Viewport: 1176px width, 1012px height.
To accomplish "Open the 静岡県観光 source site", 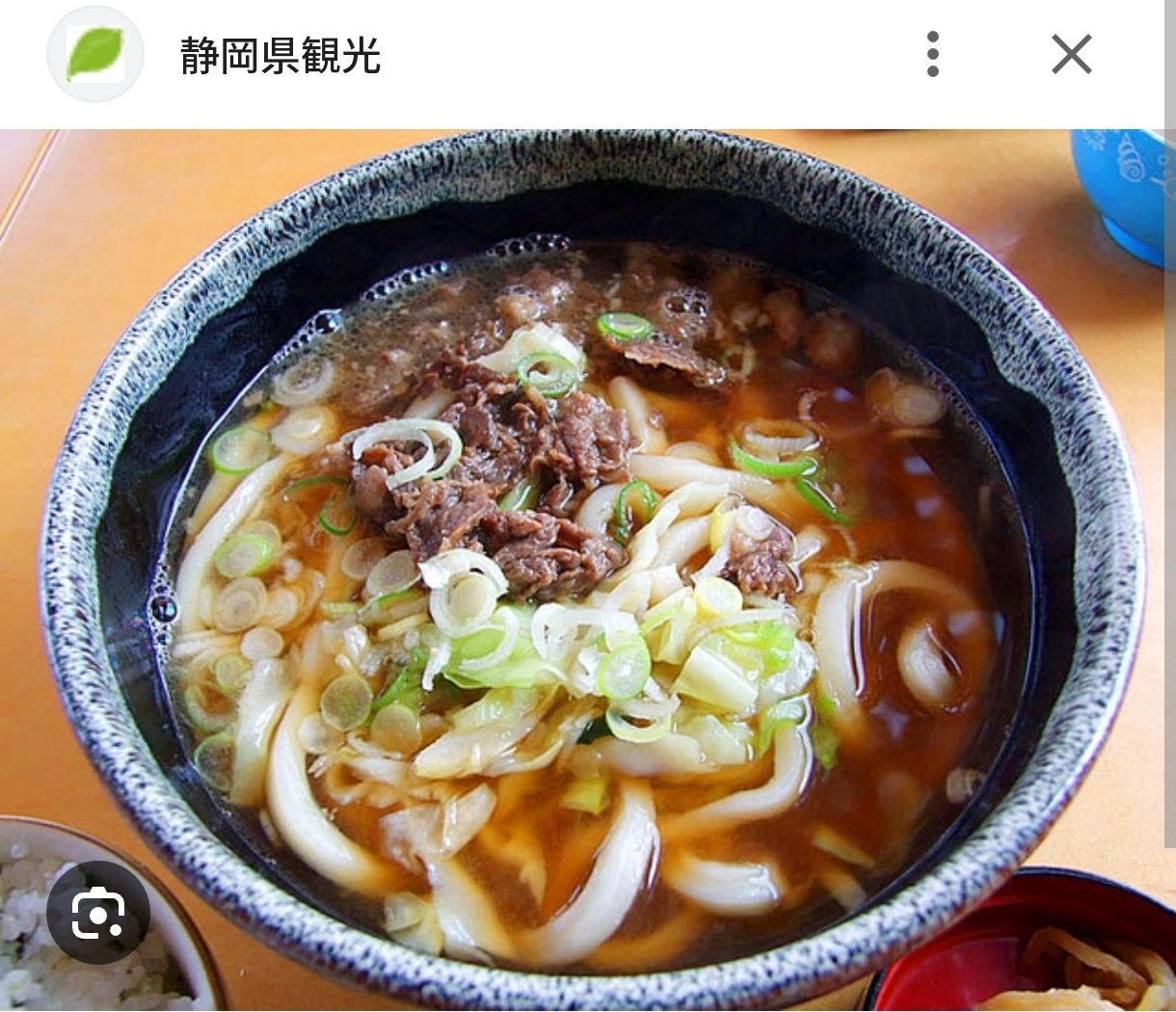I will (281, 55).
